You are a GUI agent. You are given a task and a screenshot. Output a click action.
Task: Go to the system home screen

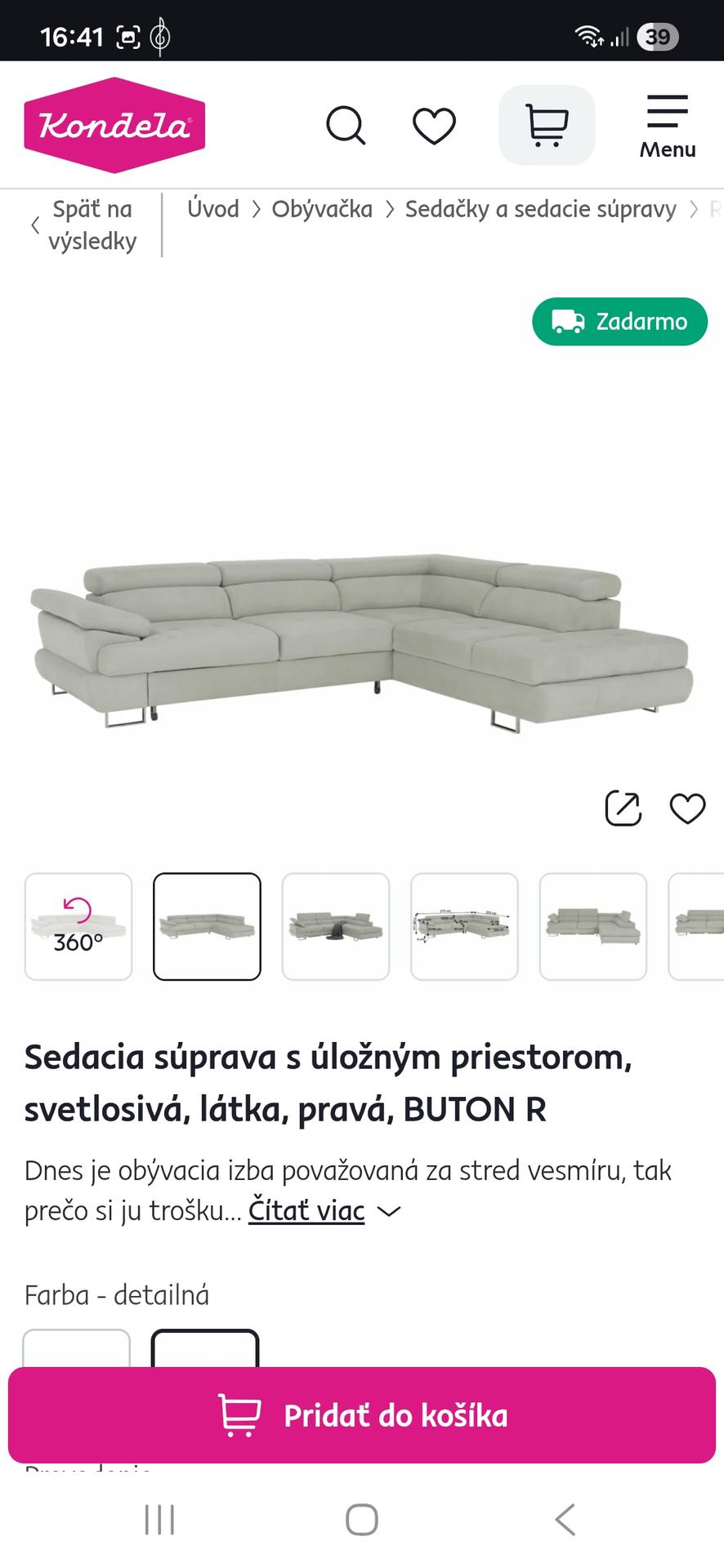pos(362,1520)
